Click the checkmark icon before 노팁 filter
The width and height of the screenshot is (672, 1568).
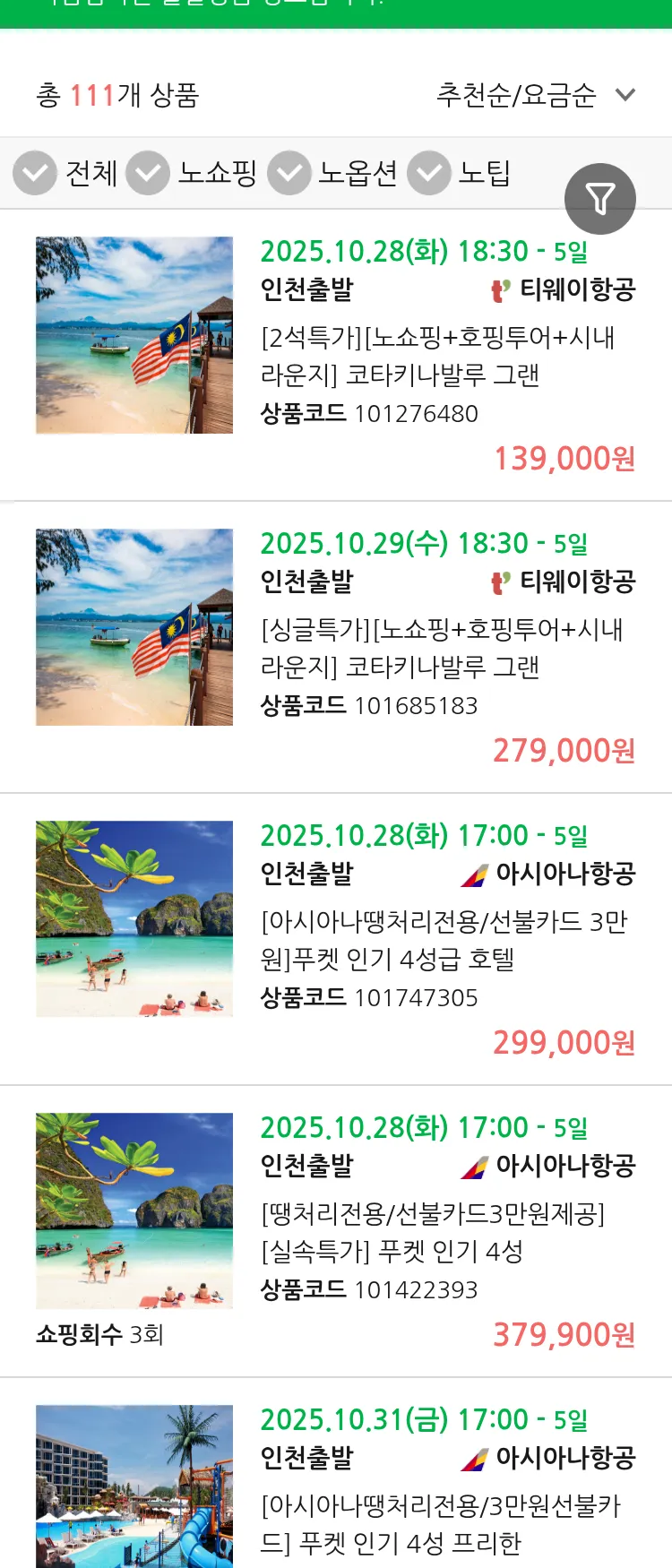click(429, 172)
